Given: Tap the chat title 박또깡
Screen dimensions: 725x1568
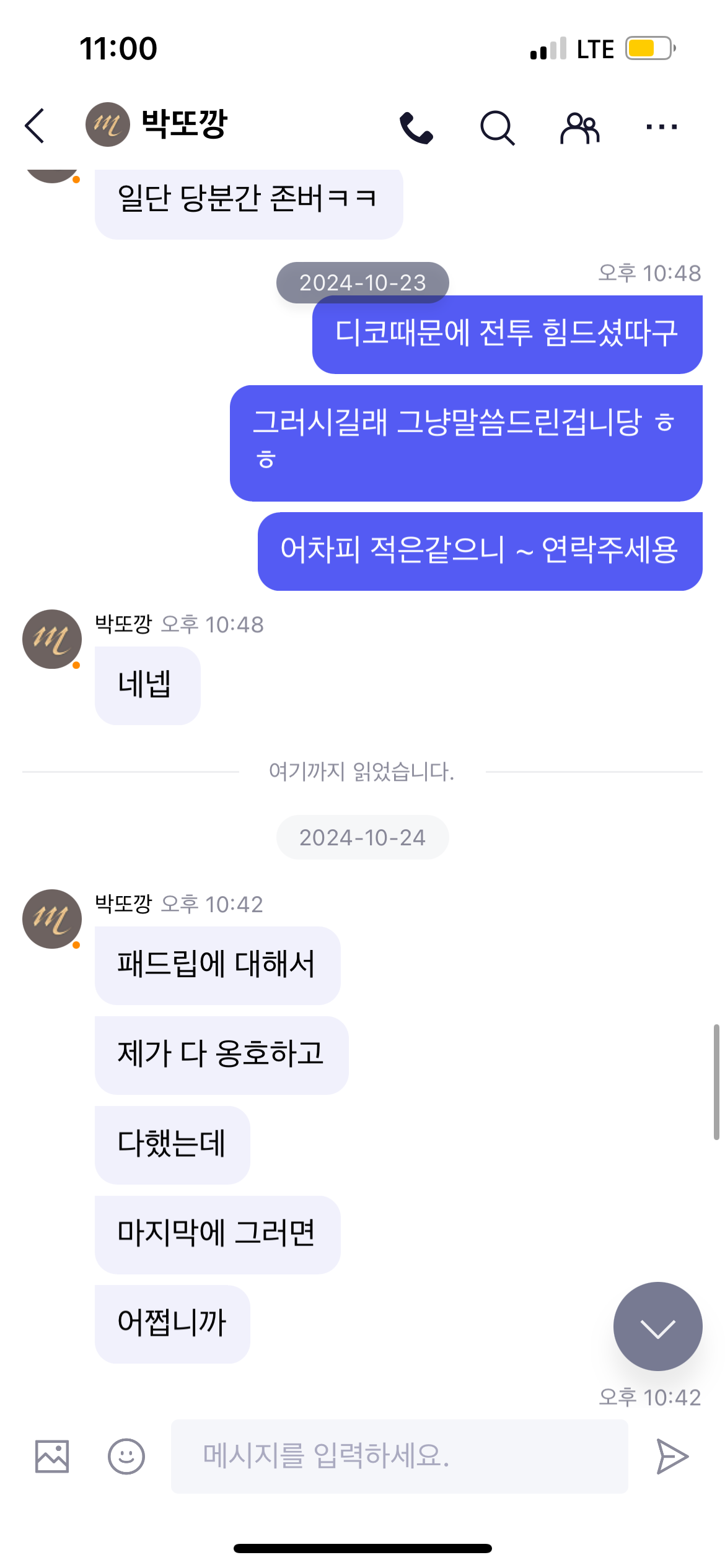Looking at the screenshot, I should click(x=183, y=124).
